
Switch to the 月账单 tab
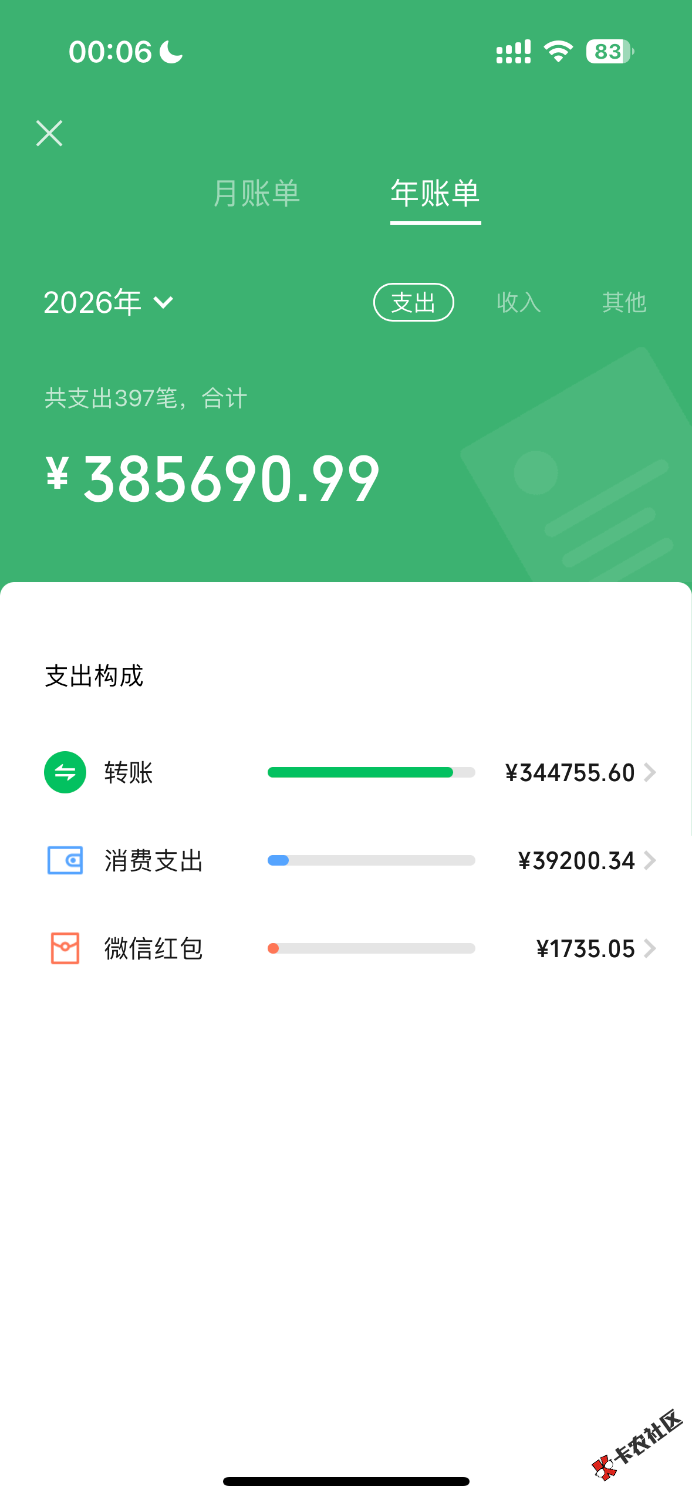tap(257, 193)
